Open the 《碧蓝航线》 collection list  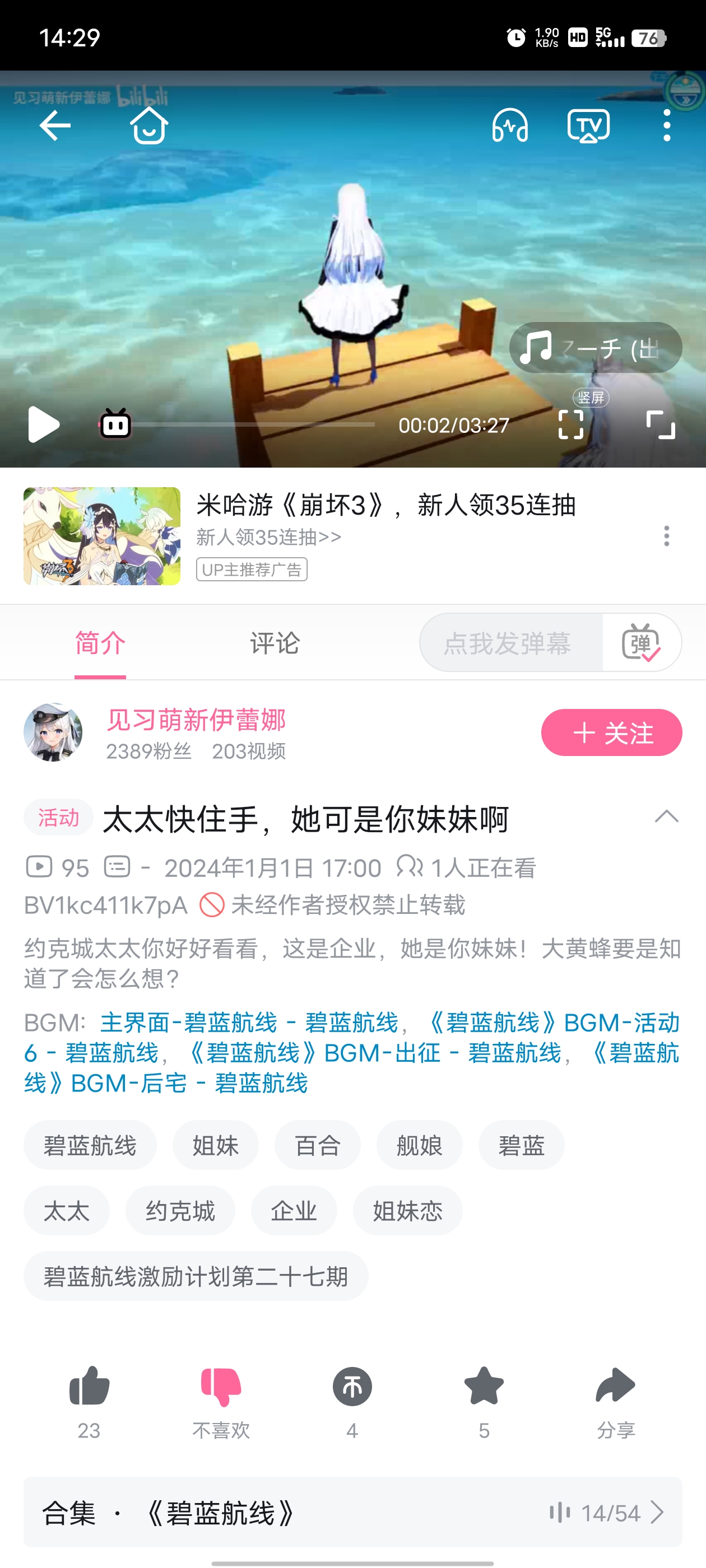(352, 1512)
